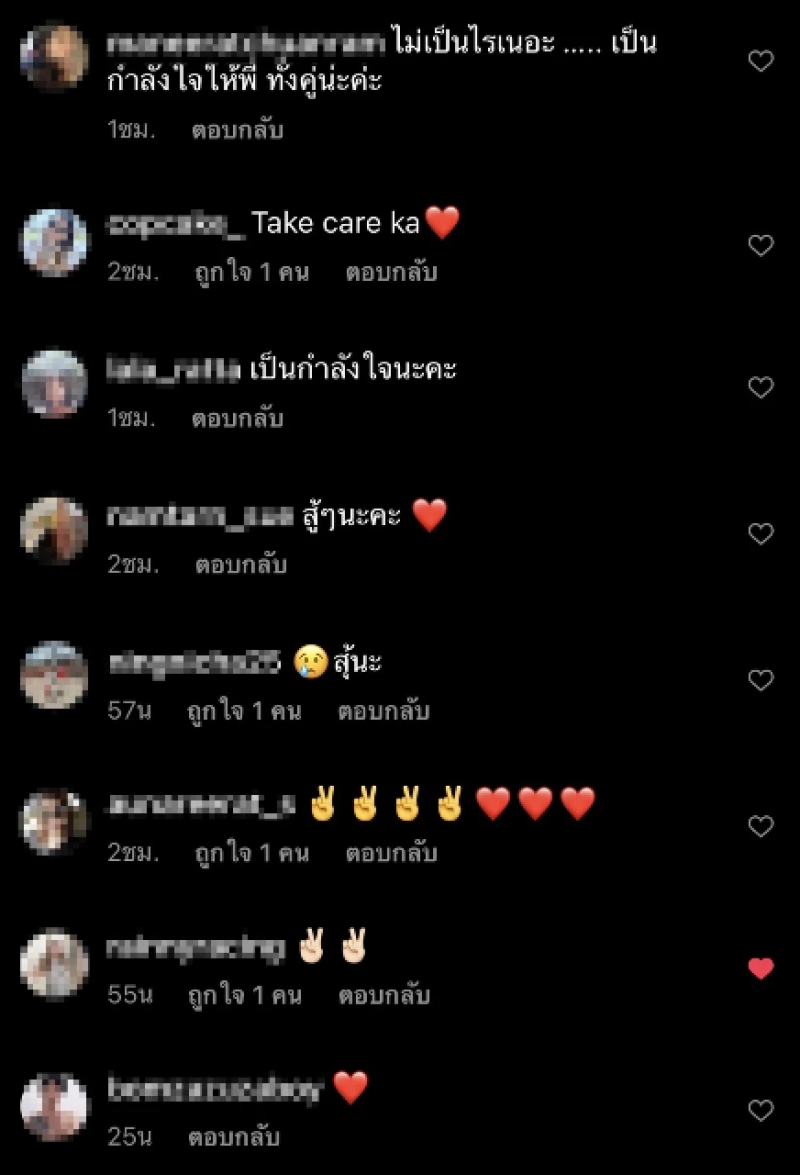Like the crying emoji 'สู้นะ' comment
The height and width of the screenshot is (1175, 800).
(761, 680)
